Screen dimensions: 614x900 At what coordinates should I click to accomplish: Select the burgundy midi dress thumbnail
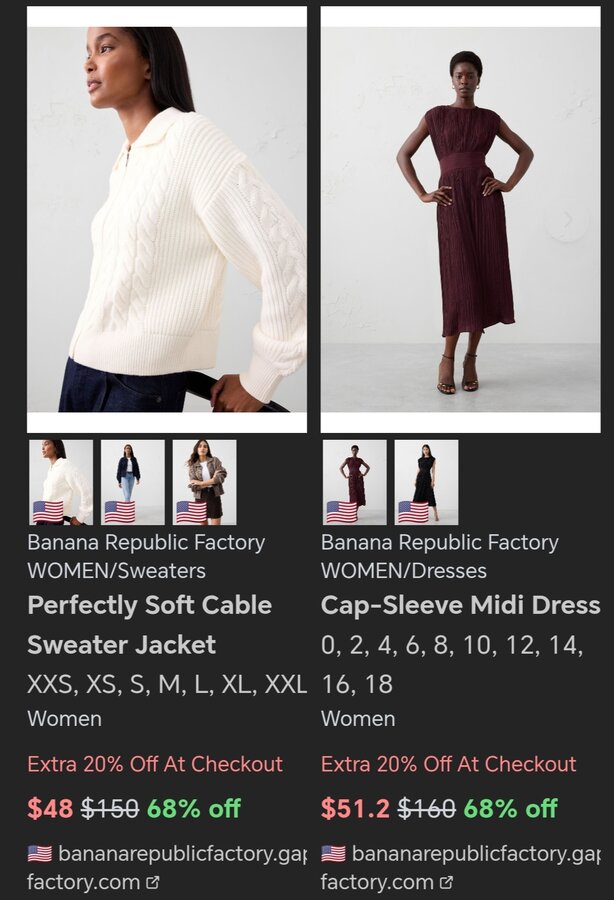click(355, 482)
